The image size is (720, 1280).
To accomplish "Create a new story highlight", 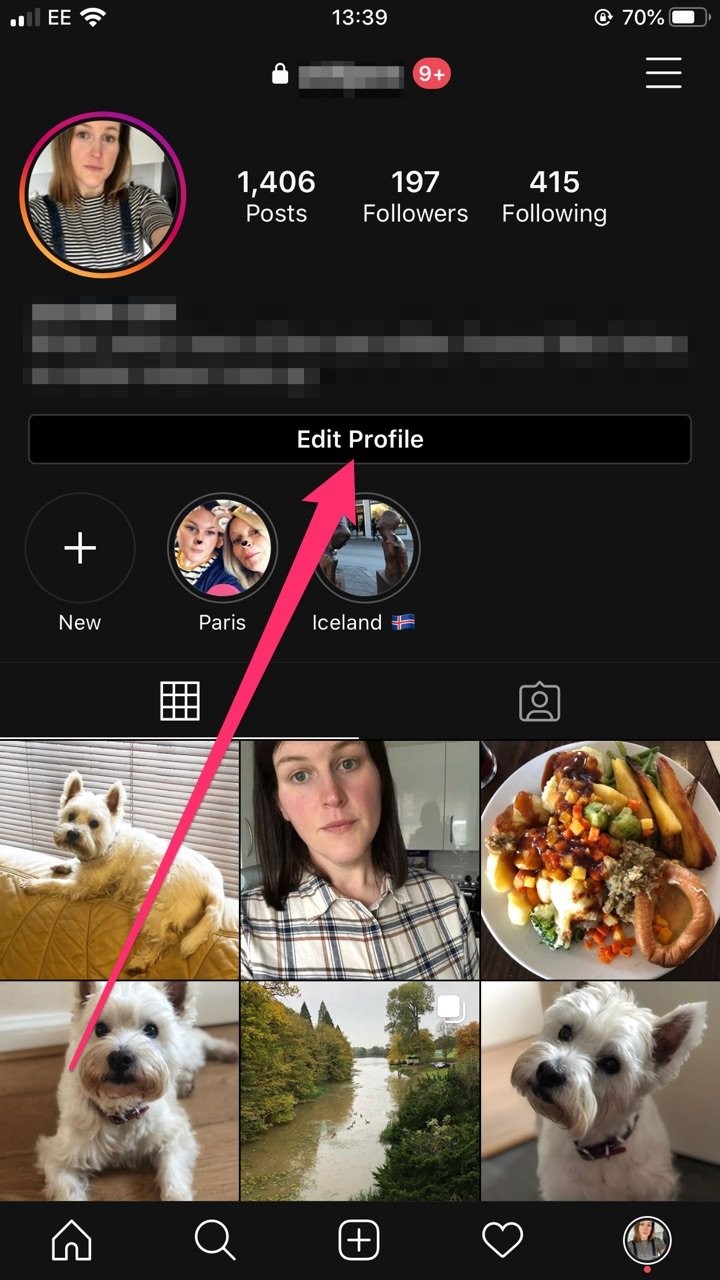I will [79, 548].
